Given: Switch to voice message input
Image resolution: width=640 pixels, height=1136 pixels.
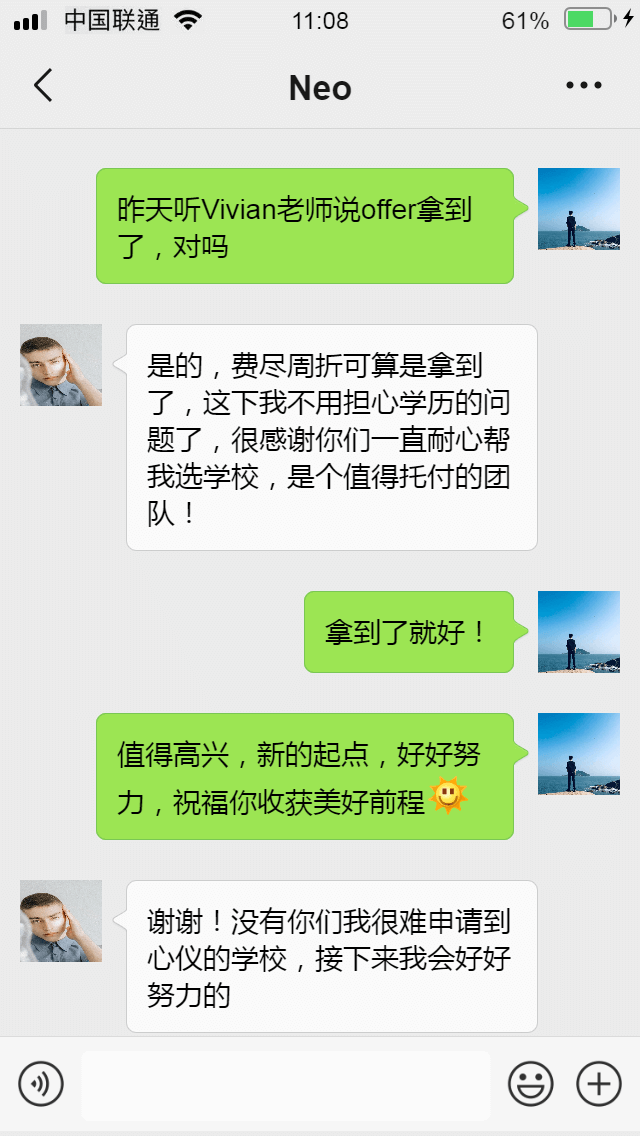Looking at the screenshot, I should [x=41, y=1083].
